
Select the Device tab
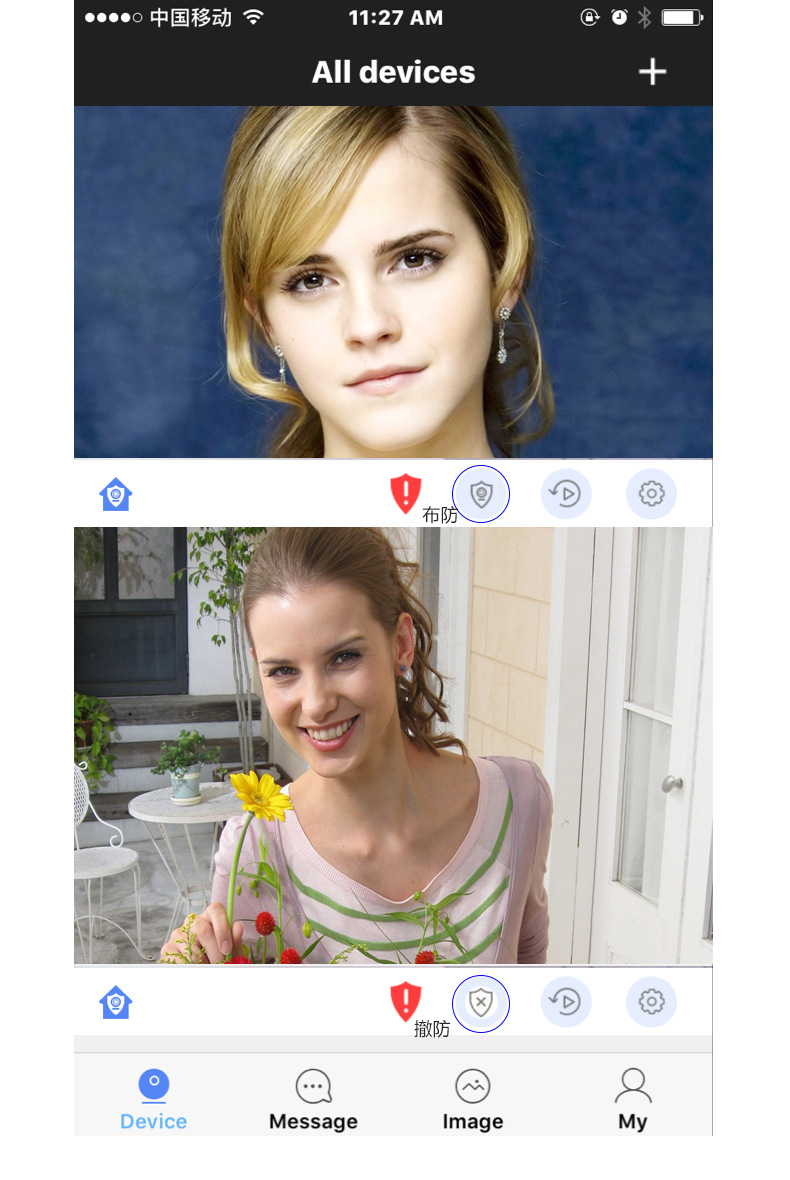click(153, 1099)
